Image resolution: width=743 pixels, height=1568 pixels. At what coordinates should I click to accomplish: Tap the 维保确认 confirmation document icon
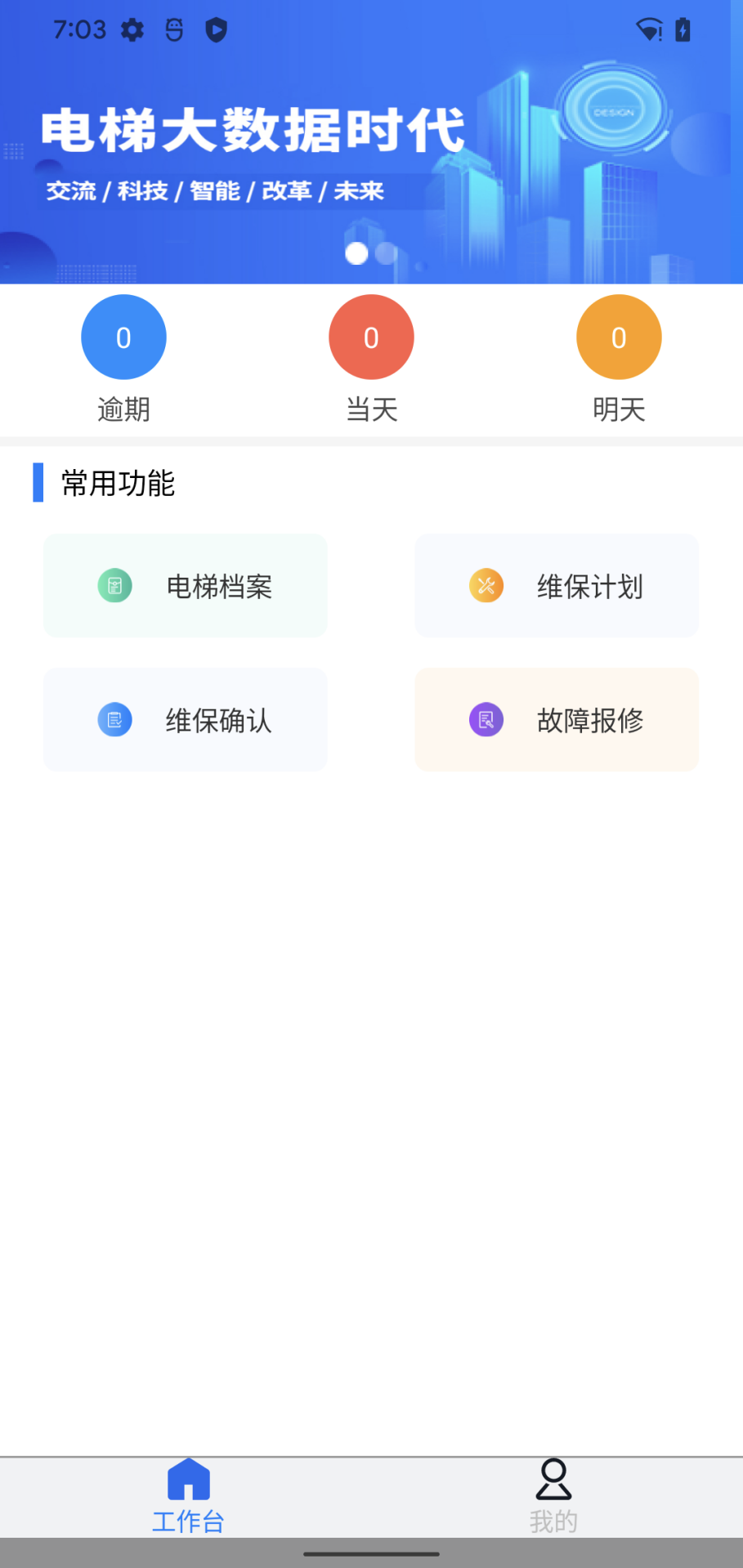tap(114, 720)
